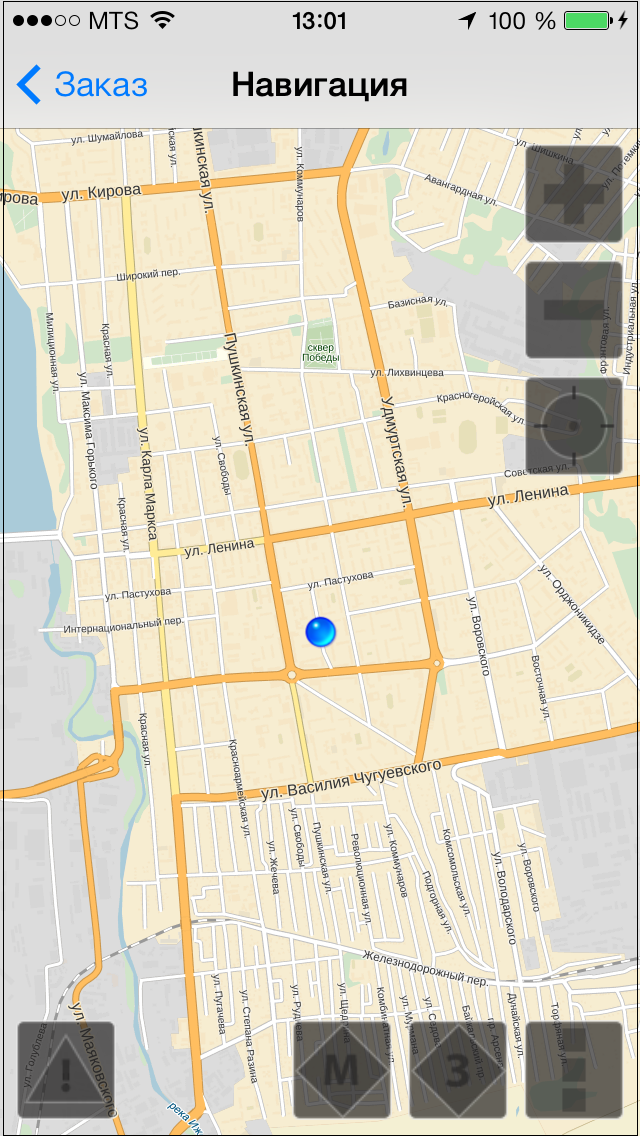The image size is (640, 1136).
Task: Tap the diamond М button
Action: [x=341, y=1069]
